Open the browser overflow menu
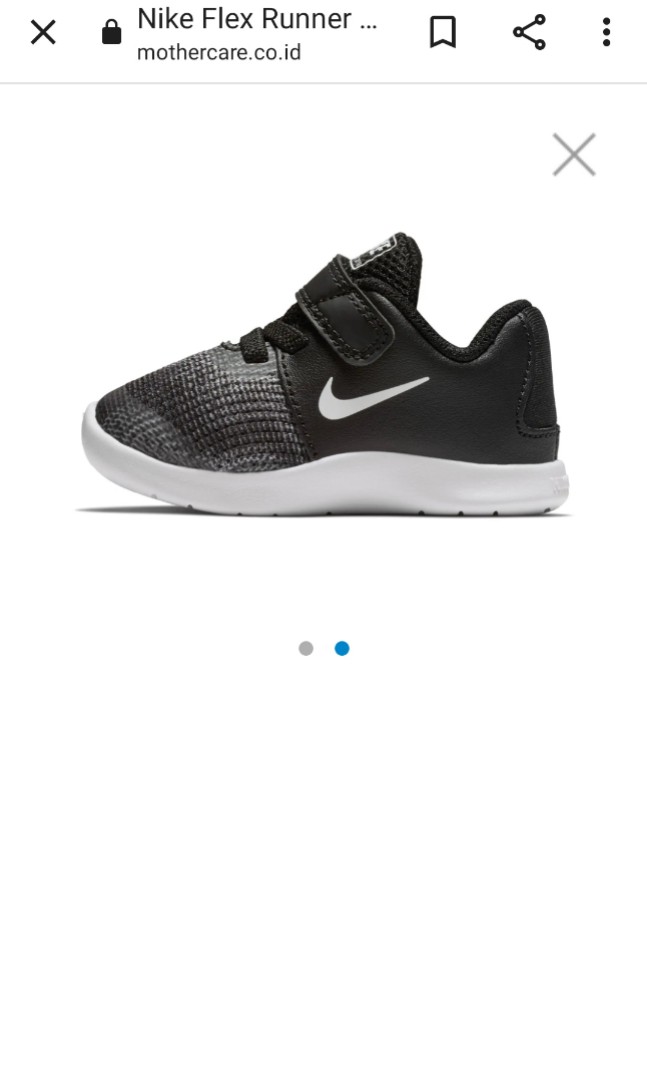Screen dimensions: 647x1080 pos(606,33)
